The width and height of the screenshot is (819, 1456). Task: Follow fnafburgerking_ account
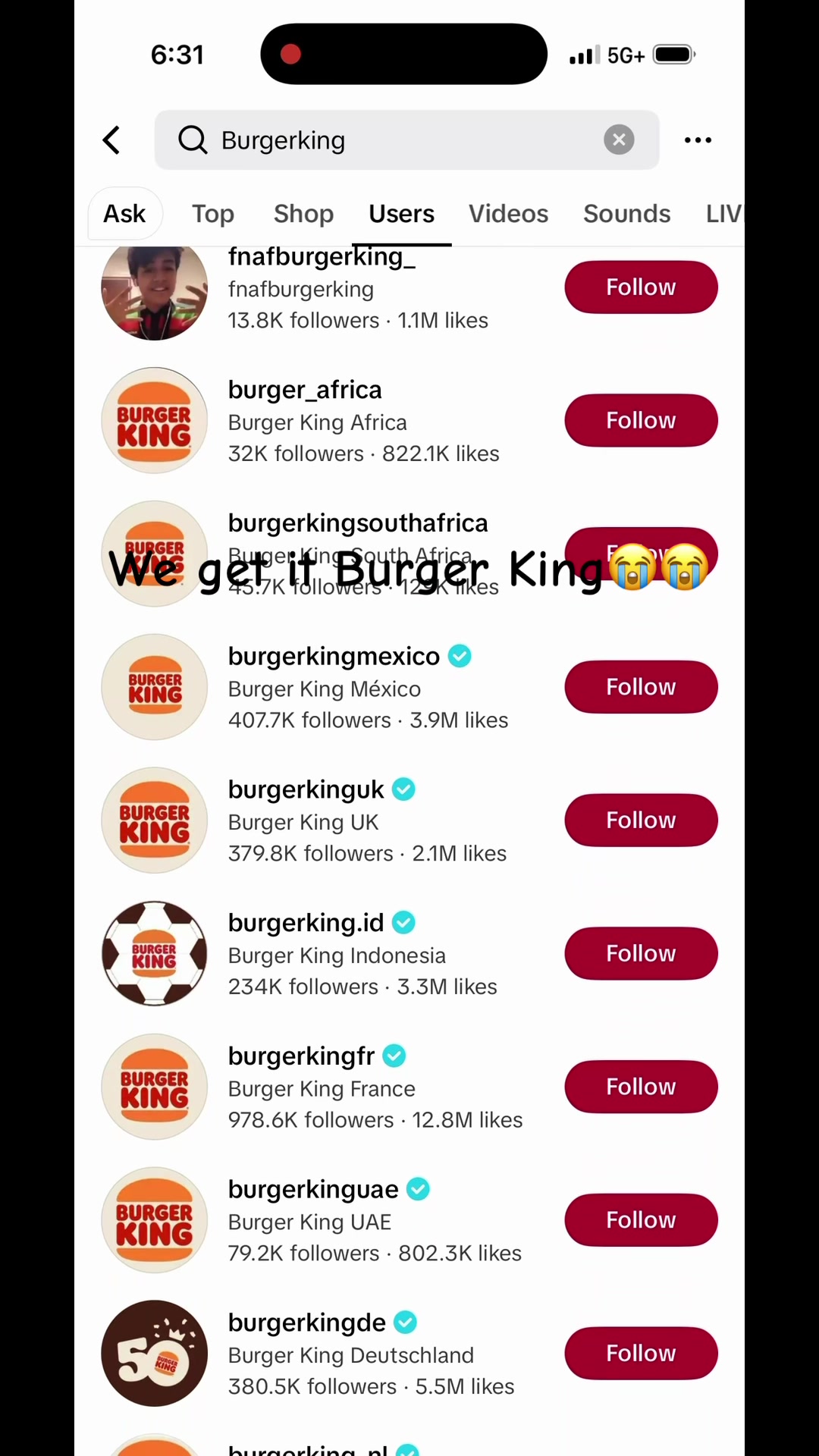[x=641, y=287]
